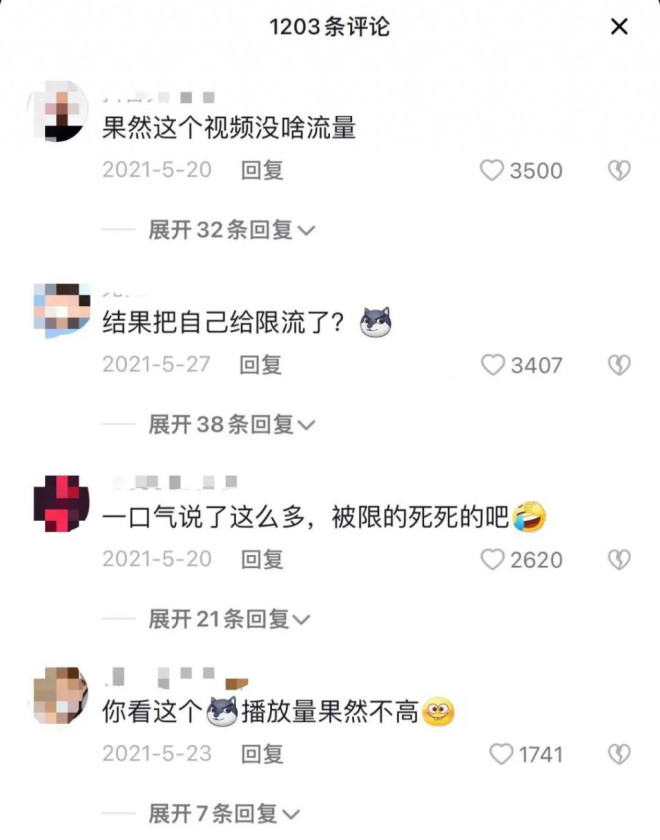
Task: Reply to the comment dated 2021-5-23
Action: point(262,753)
